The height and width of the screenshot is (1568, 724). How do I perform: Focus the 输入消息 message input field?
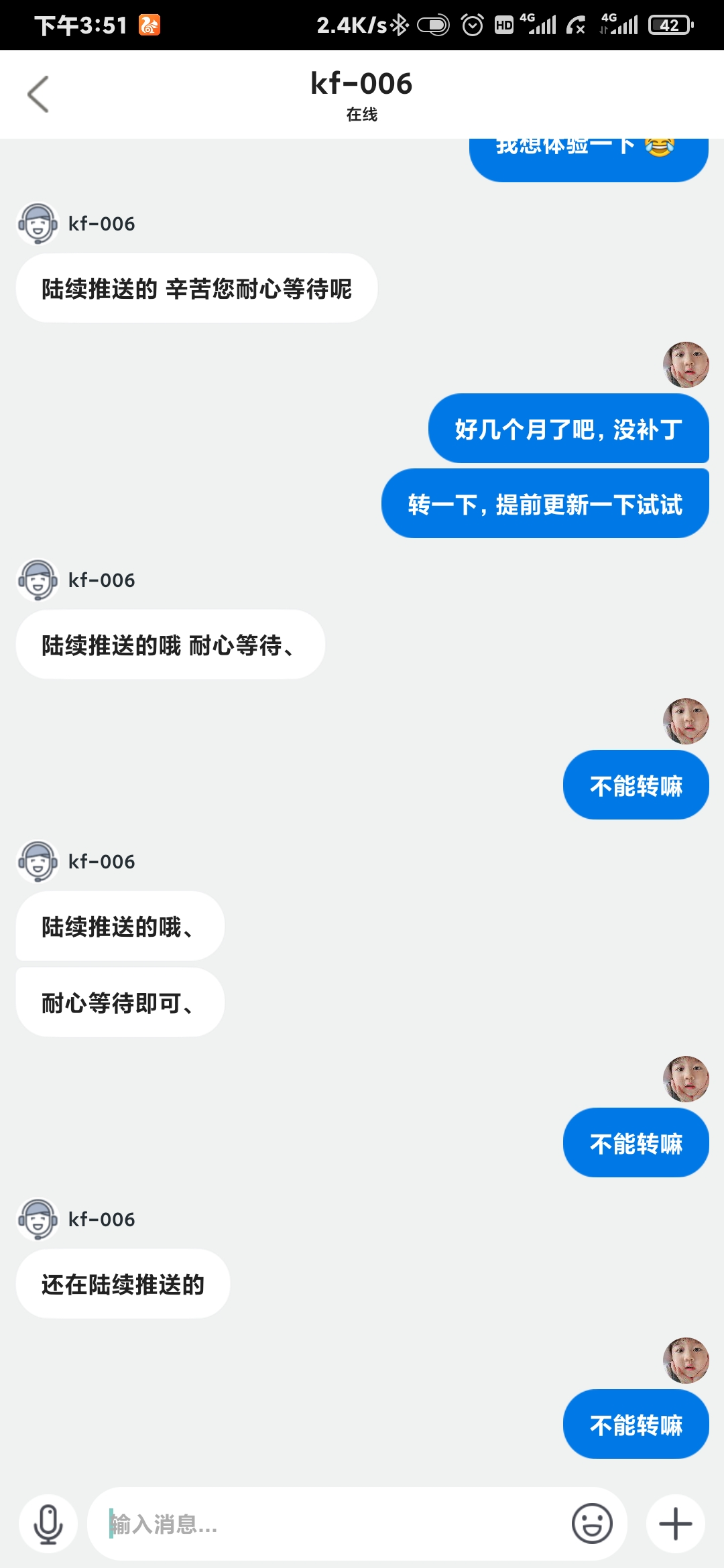[x=328, y=1524]
